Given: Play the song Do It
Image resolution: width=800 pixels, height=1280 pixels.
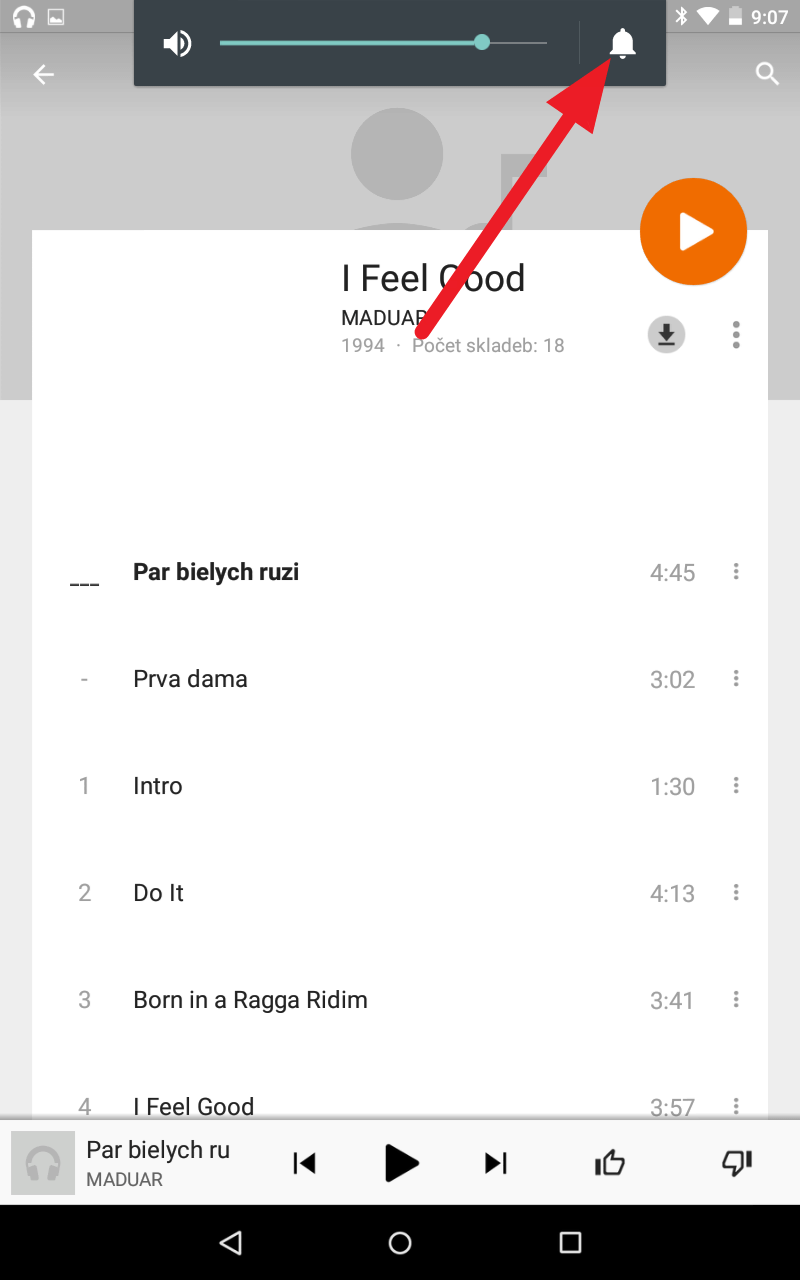Looking at the screenshot, I should click(x=400, y=893).
